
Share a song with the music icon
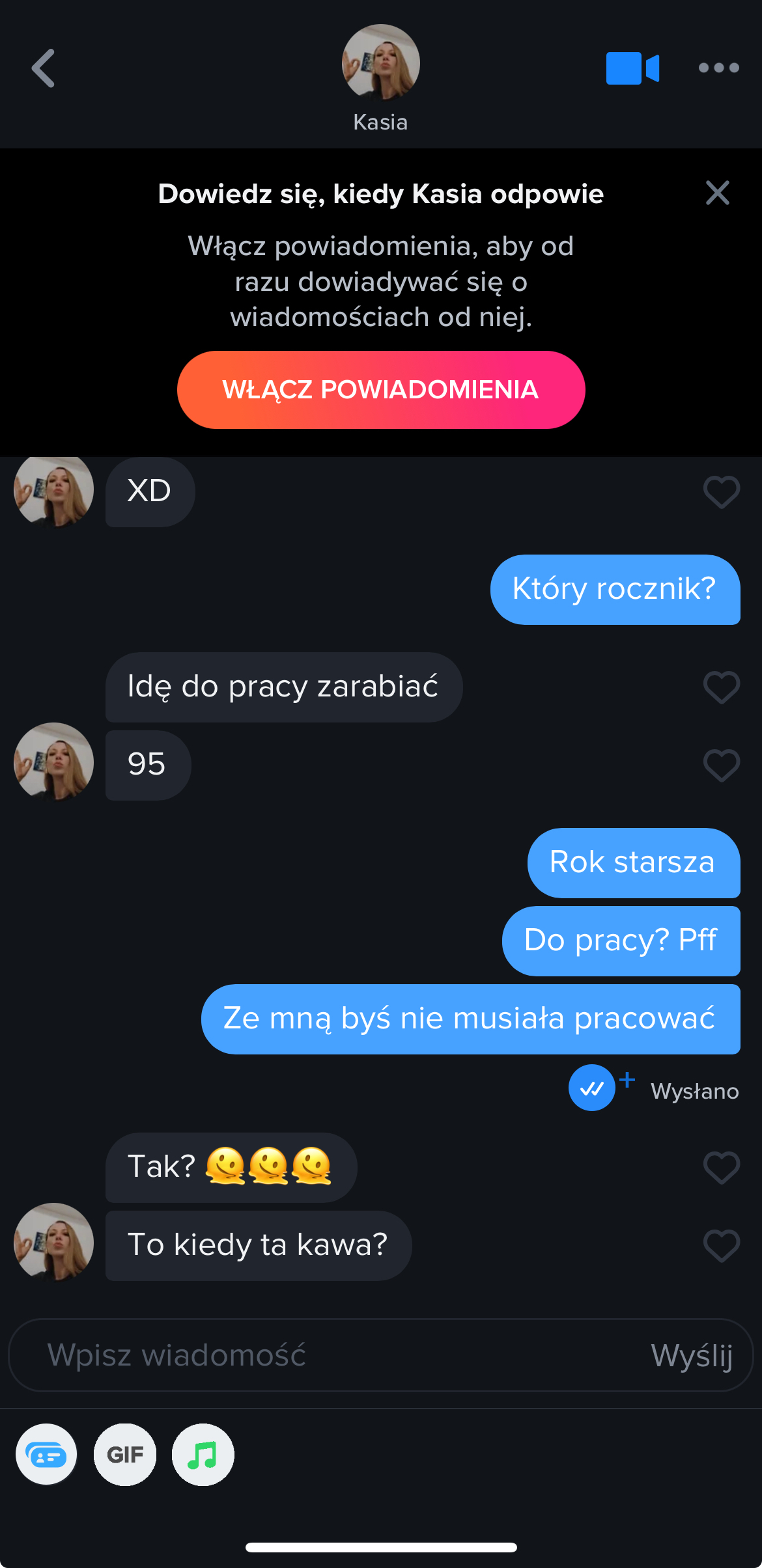pos(203,1455)
